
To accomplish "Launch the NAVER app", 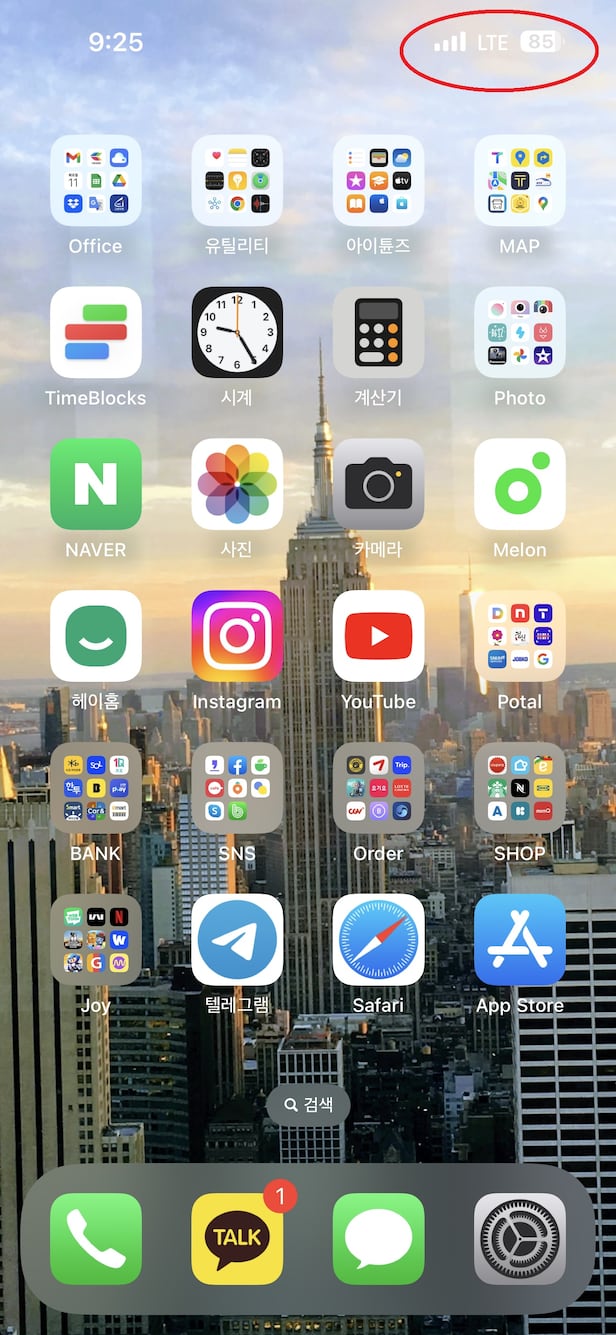I will 96,484.
